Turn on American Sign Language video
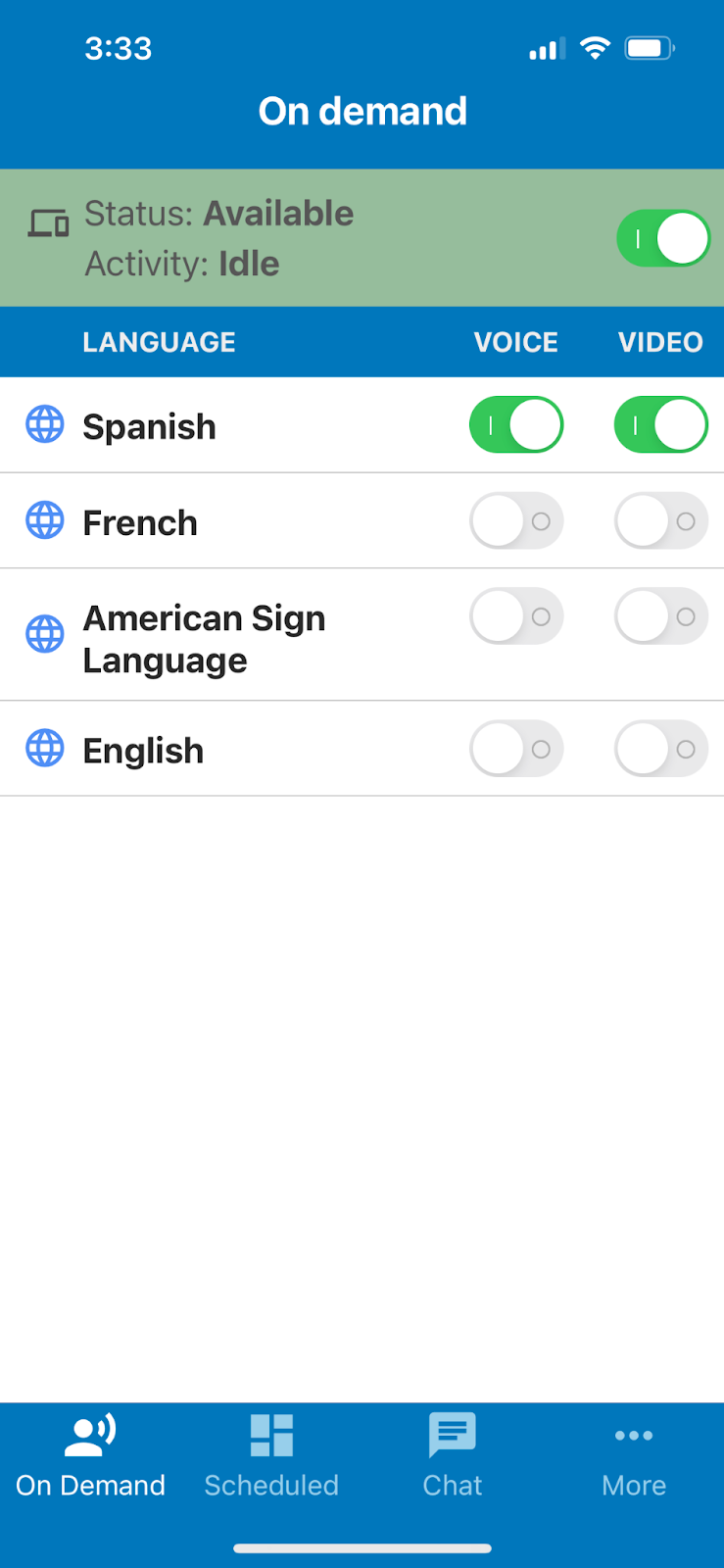 (660, 616)
